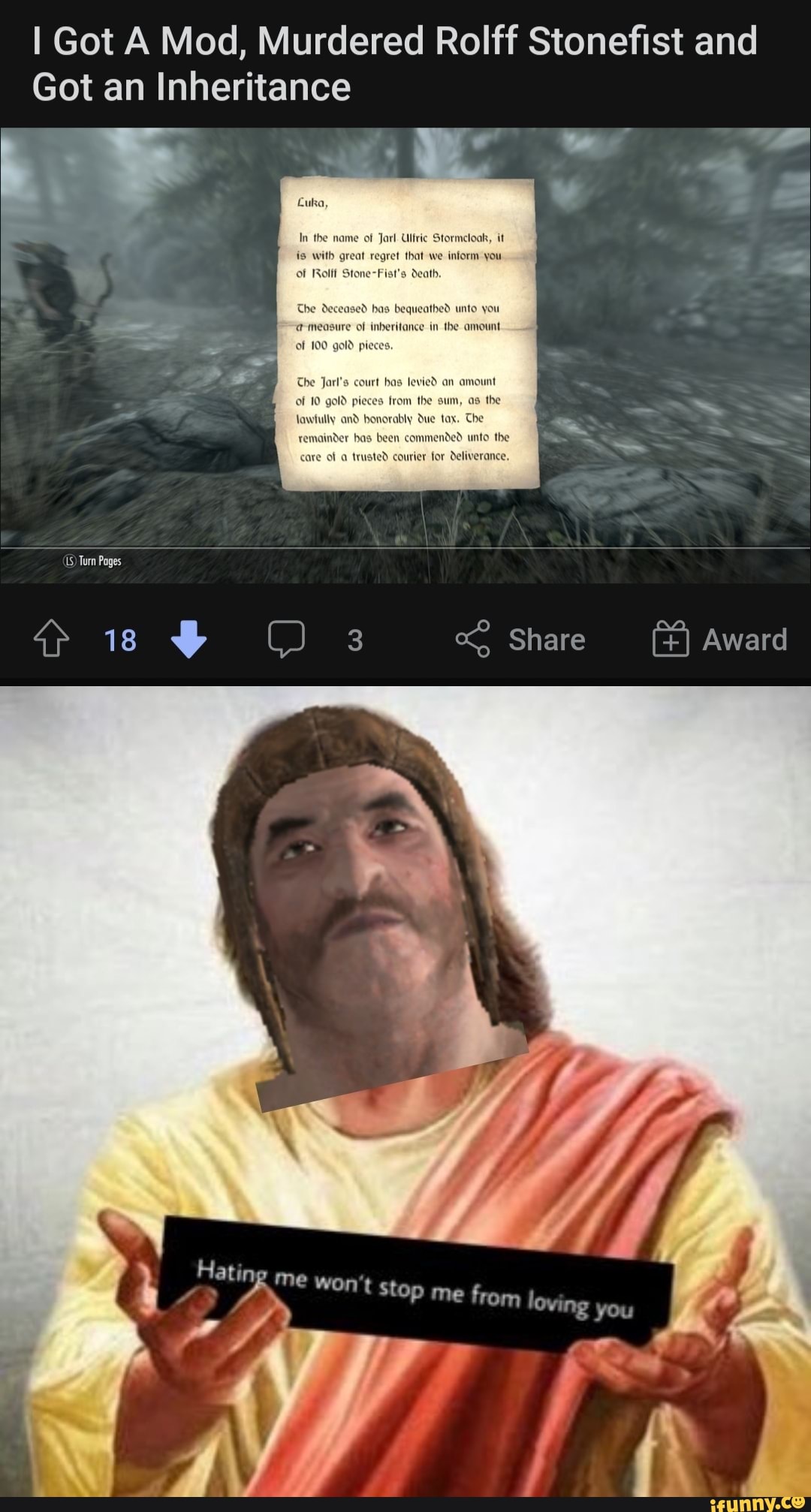Click the Award gift-box icon

coord(672,640)
